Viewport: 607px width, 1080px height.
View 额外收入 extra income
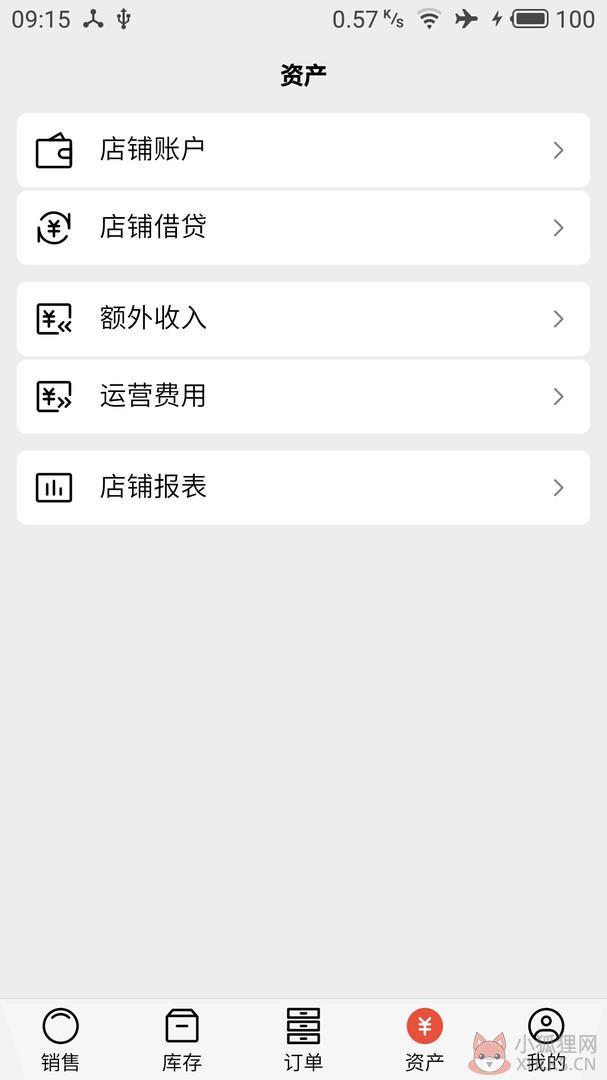pyautogui.click(x=303, y=319)
